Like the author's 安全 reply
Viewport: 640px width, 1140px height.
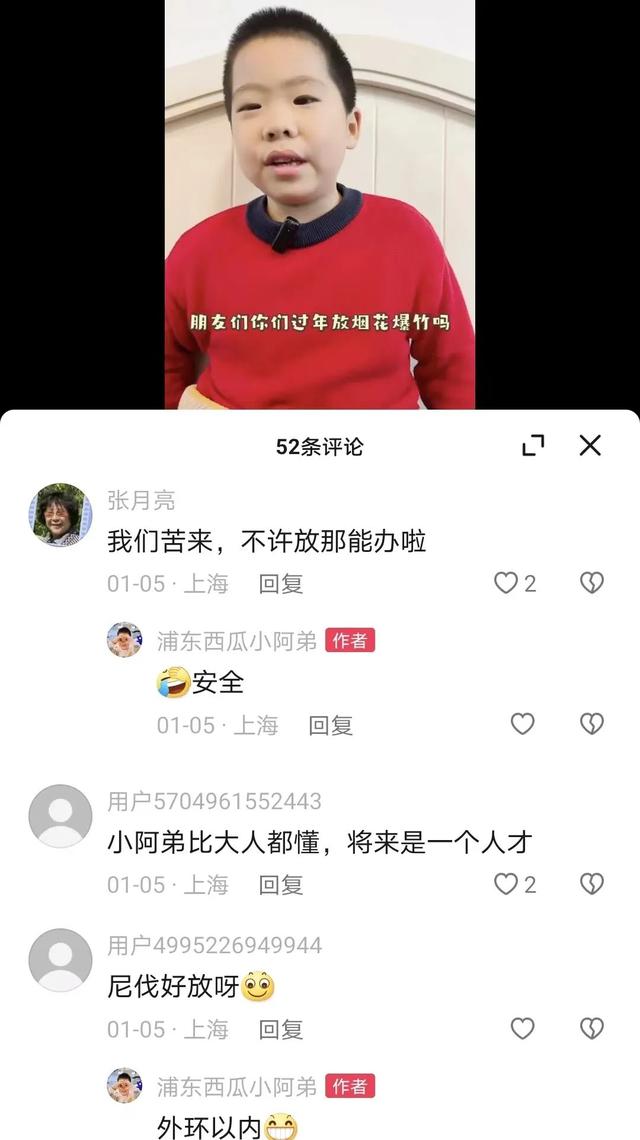tap(523, 724)
